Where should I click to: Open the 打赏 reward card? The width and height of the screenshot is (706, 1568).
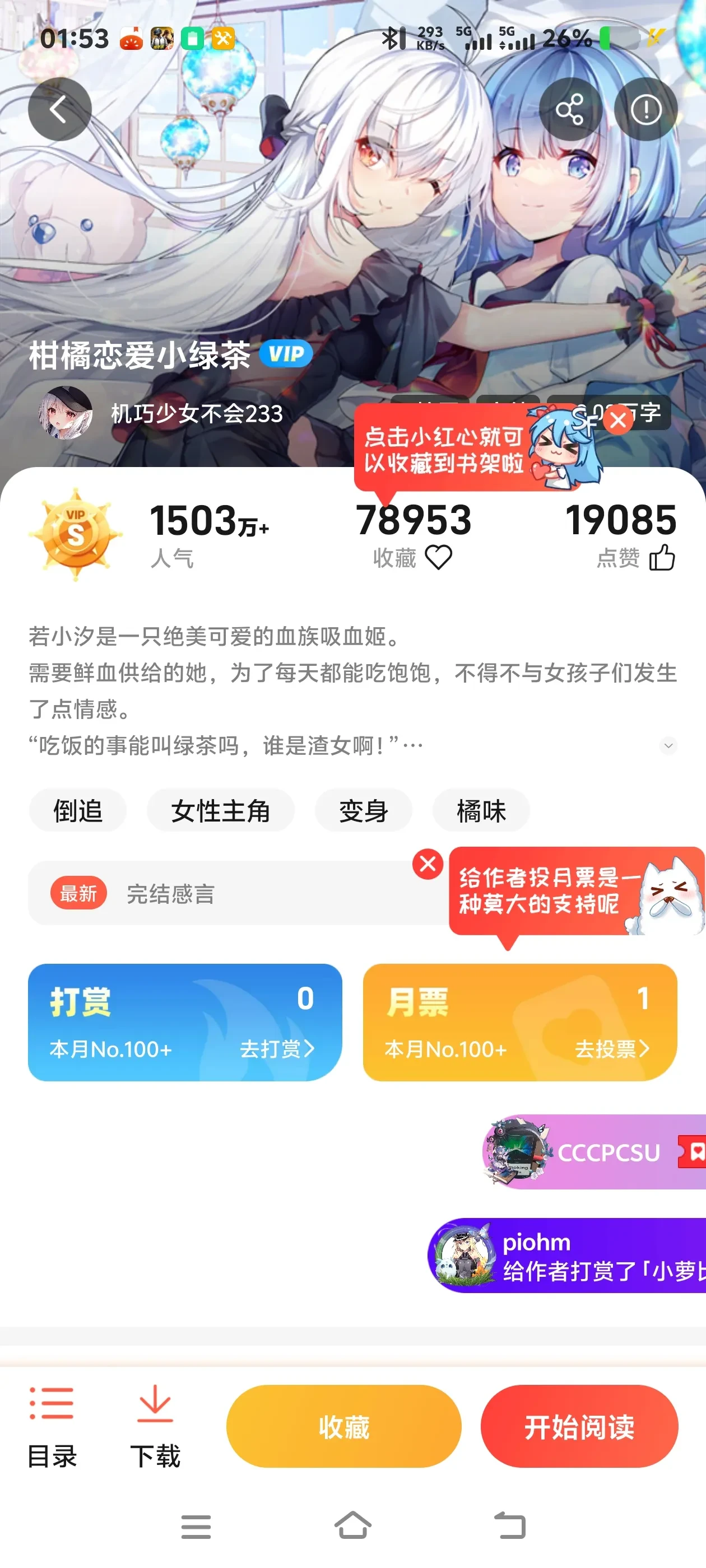184,1022
